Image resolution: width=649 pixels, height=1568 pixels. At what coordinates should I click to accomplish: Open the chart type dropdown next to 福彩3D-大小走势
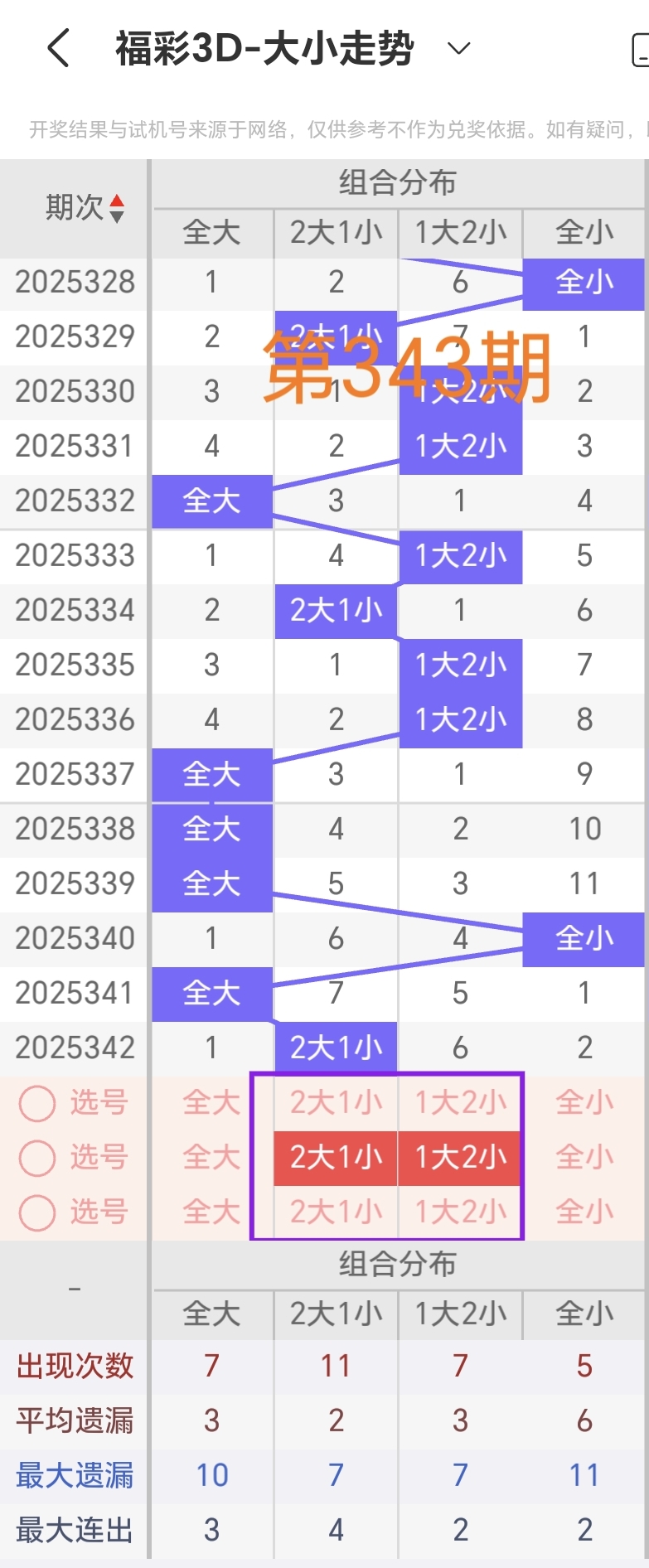click(458, 48)
